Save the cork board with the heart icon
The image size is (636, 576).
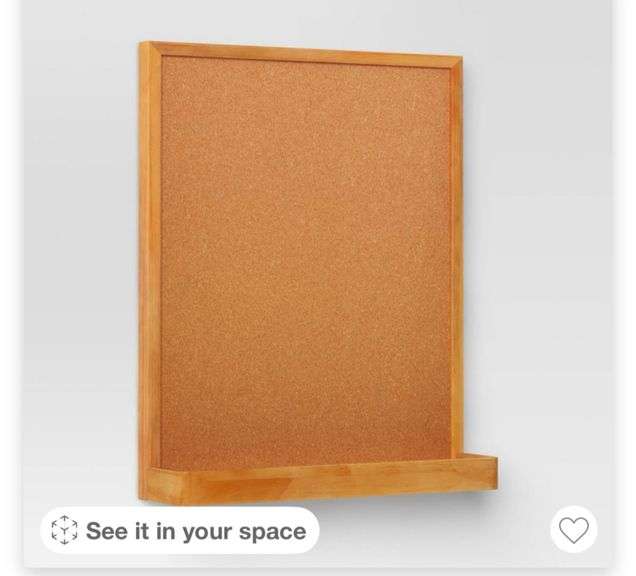tap(574, 530)
